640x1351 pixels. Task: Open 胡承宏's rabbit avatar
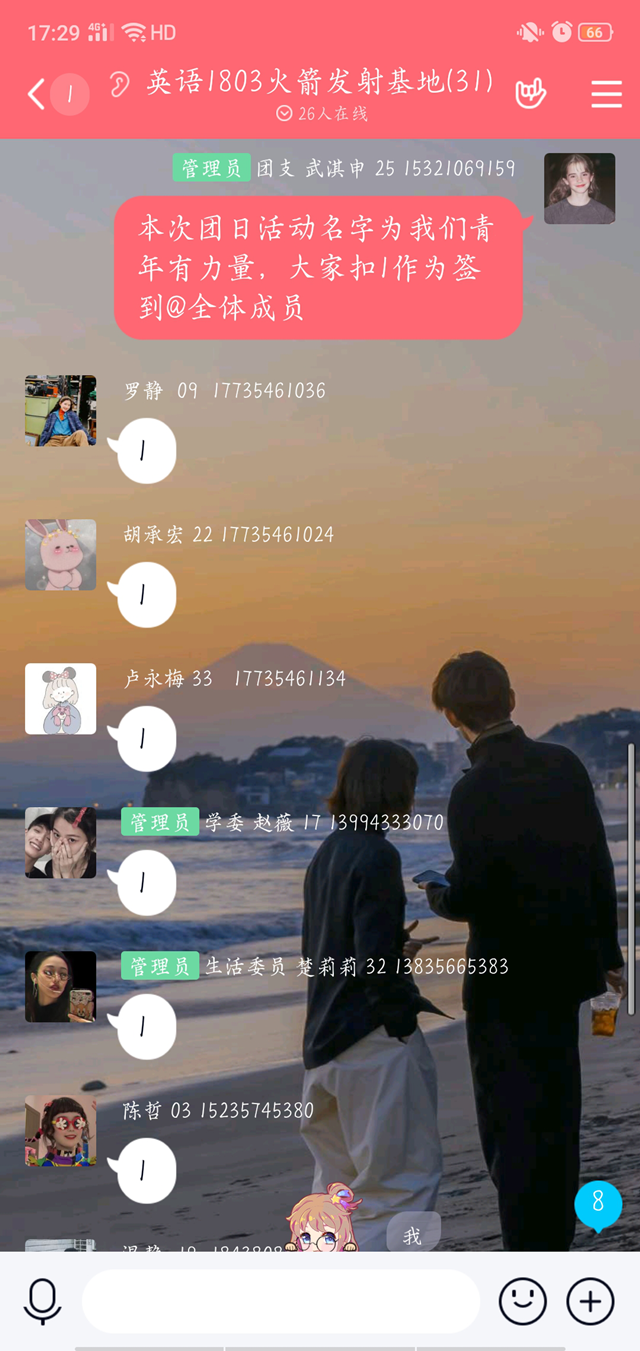coord(60,555)
